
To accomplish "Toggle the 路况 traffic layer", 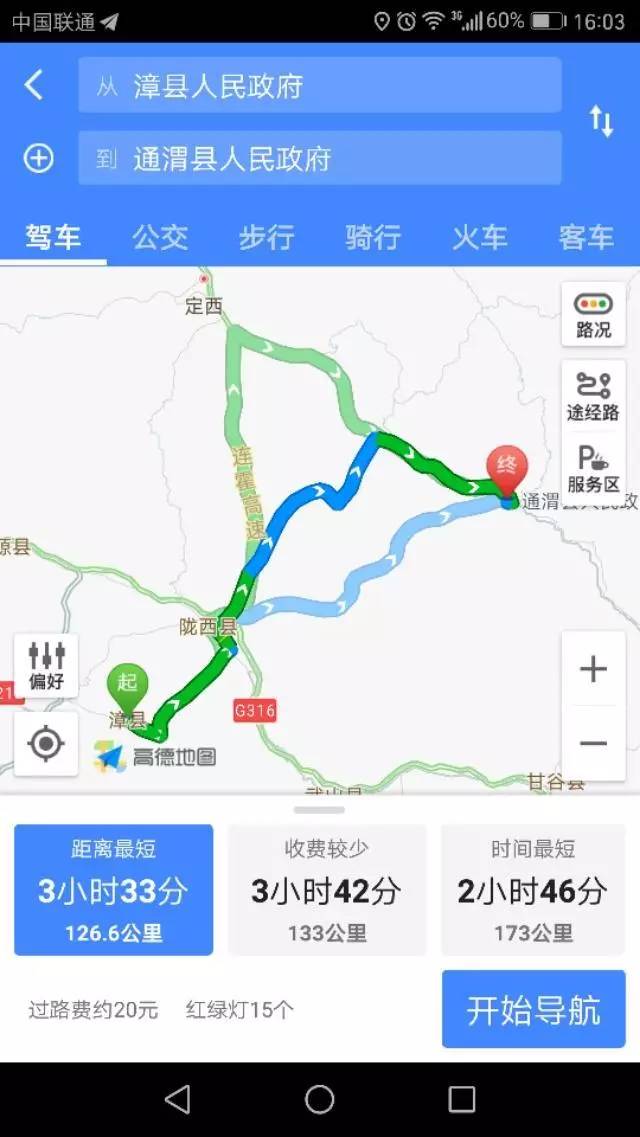I will [x=593, y=314].
